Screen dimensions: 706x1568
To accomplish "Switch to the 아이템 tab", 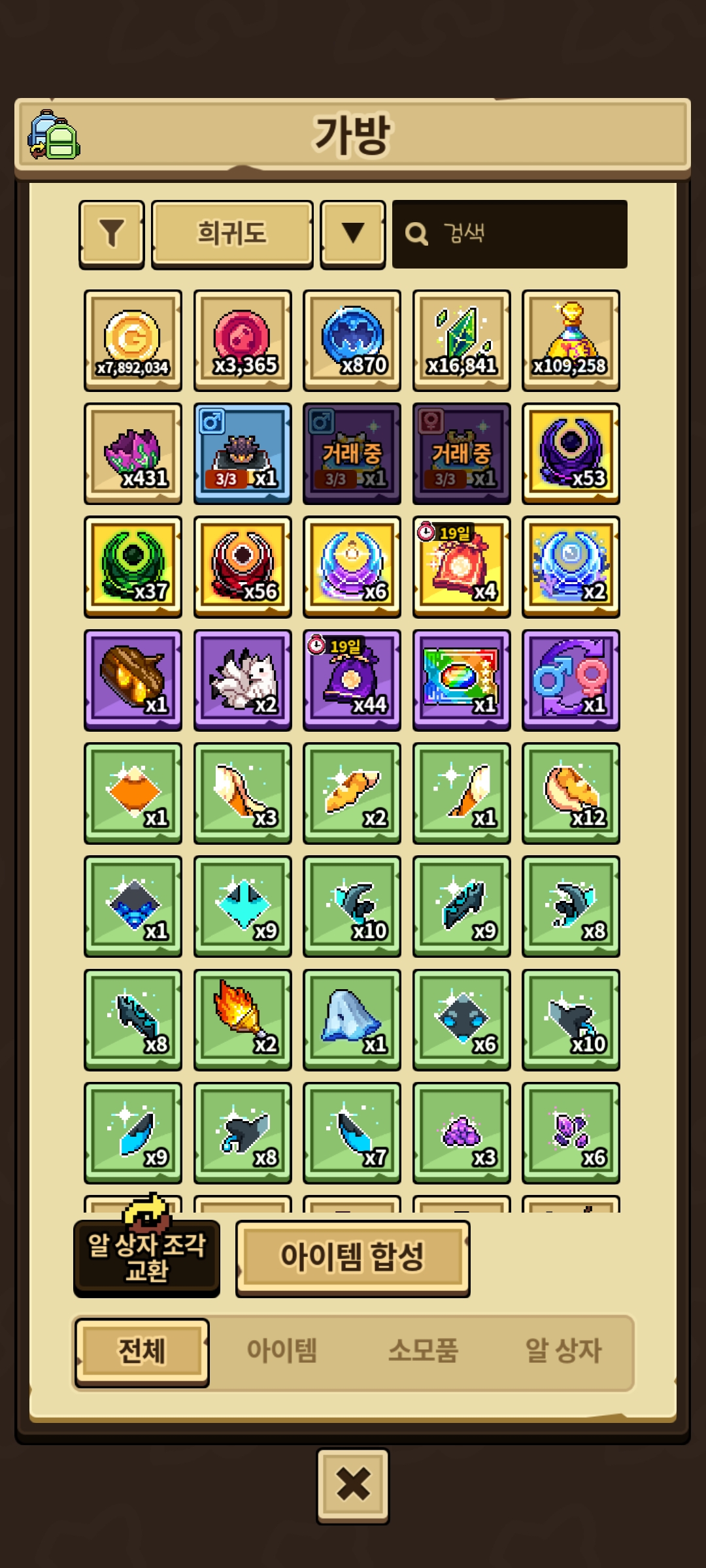I will (282, 1350).
